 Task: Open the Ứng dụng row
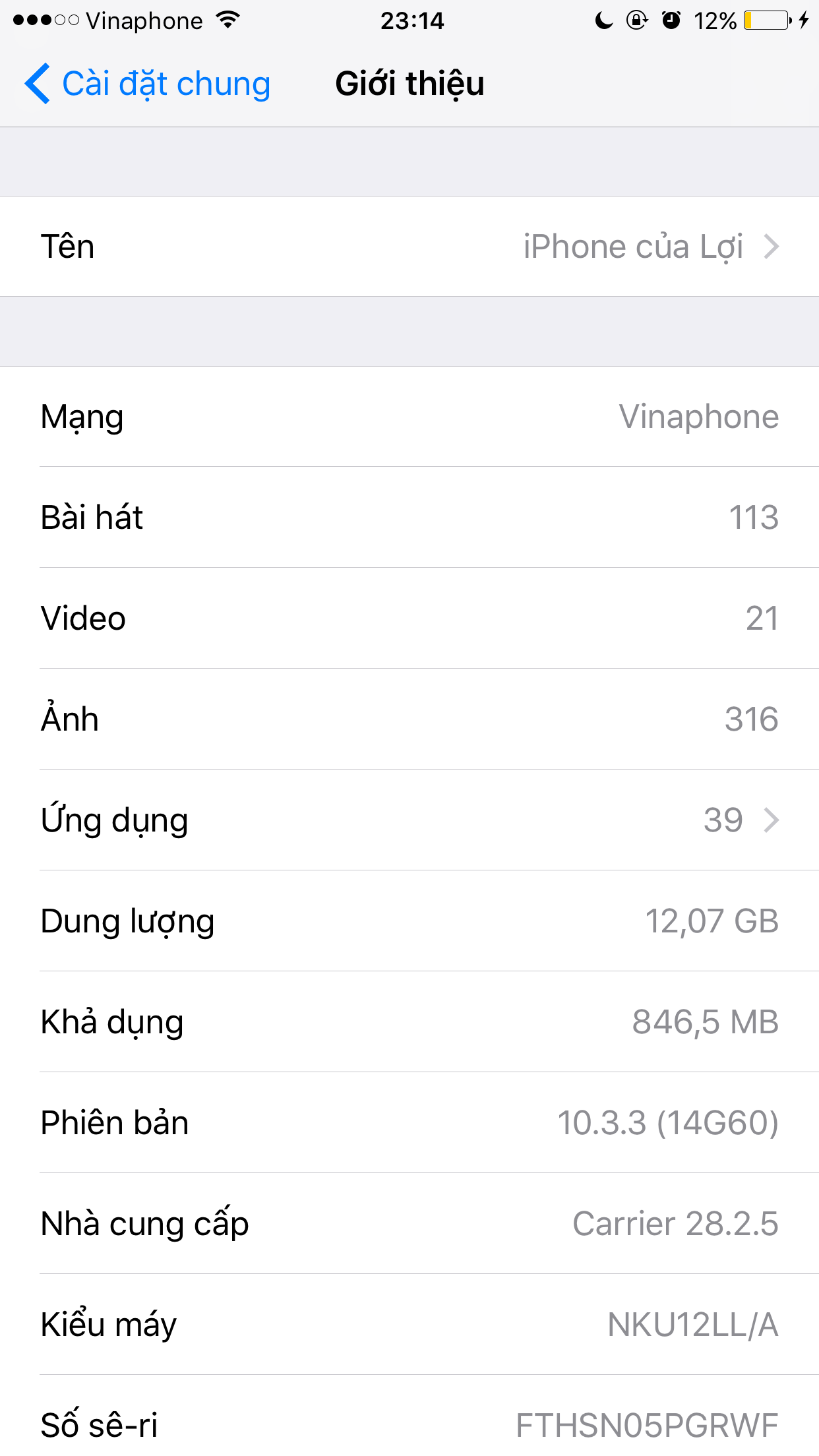point(409,820)
